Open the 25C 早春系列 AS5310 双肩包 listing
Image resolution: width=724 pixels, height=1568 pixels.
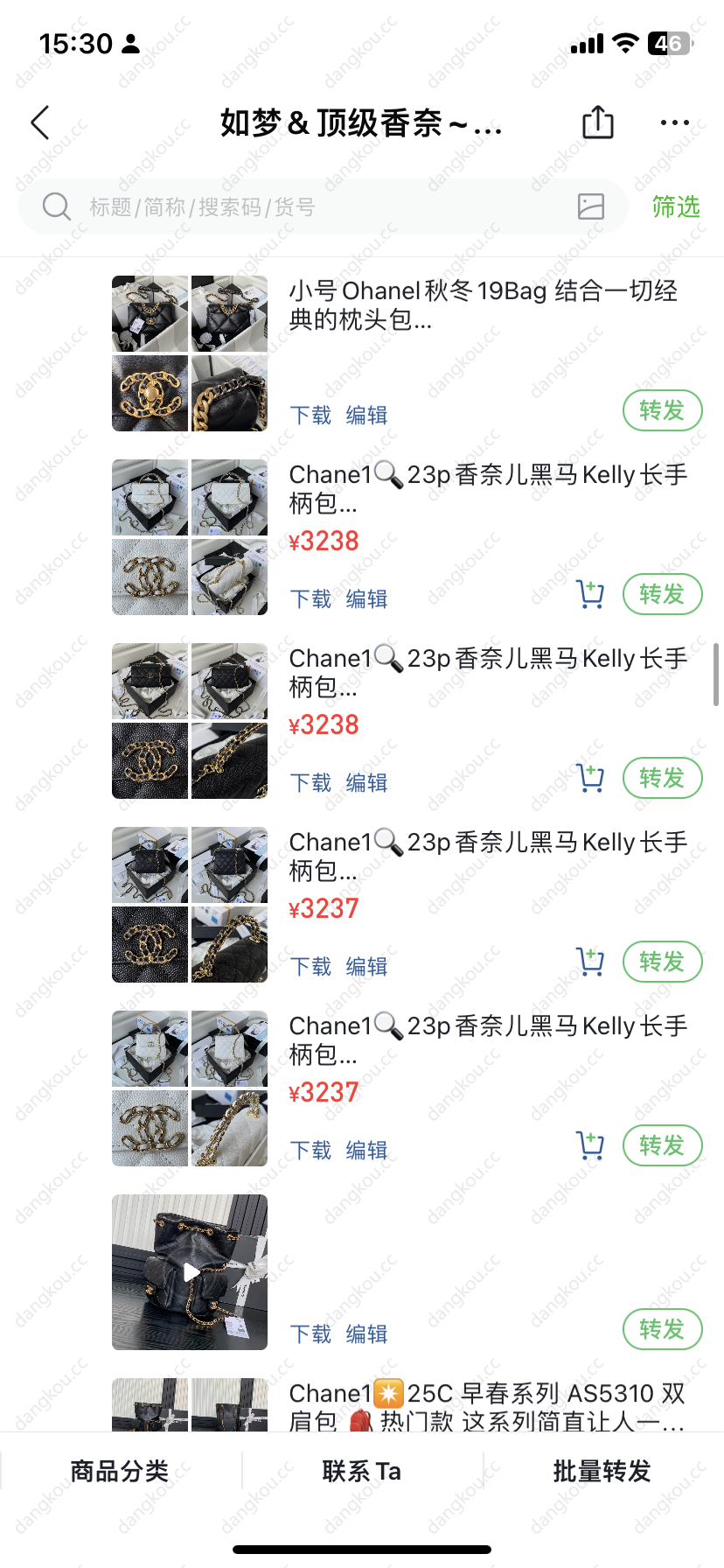click(x=487, y=1406)
